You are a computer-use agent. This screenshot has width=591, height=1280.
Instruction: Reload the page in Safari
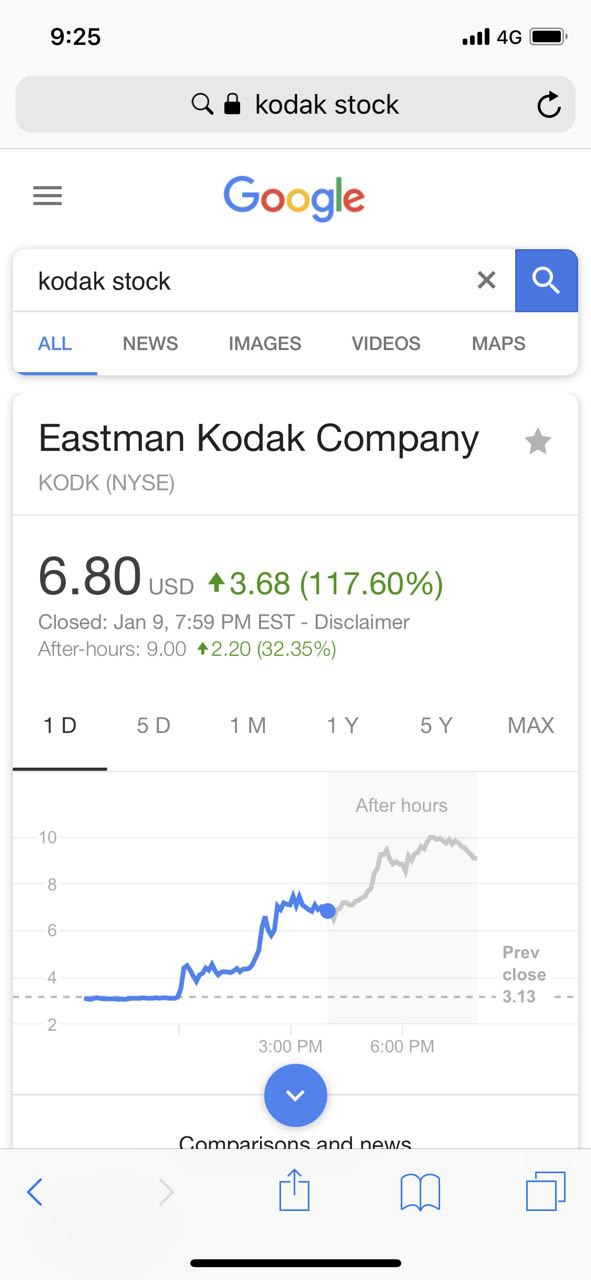coord(548,105)
